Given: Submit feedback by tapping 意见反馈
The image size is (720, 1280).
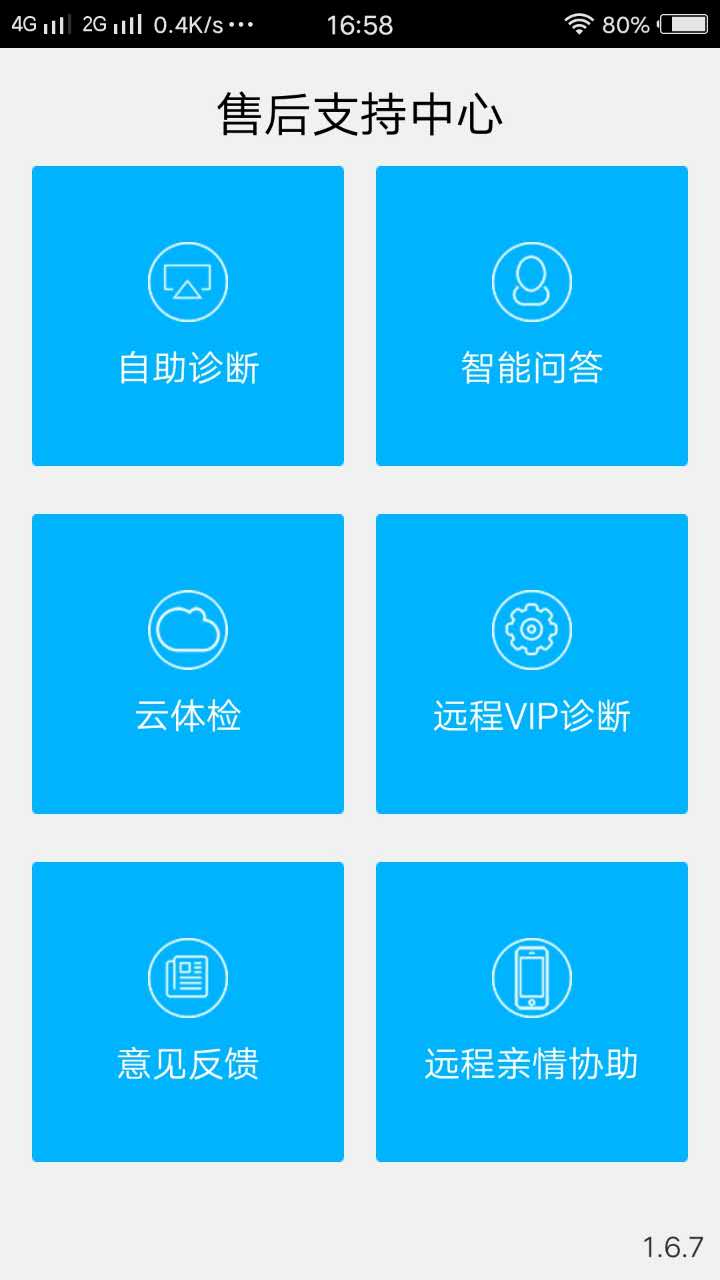Looking at the screenshot, I should [187, 1012].
